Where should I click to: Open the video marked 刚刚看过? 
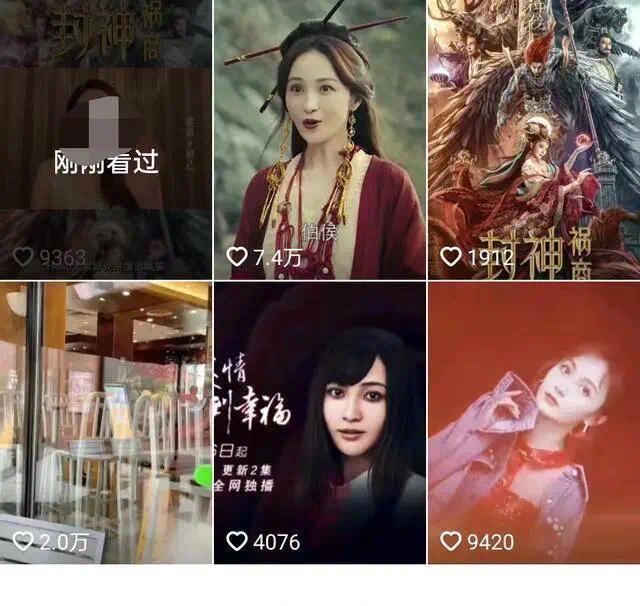[105, 140]
